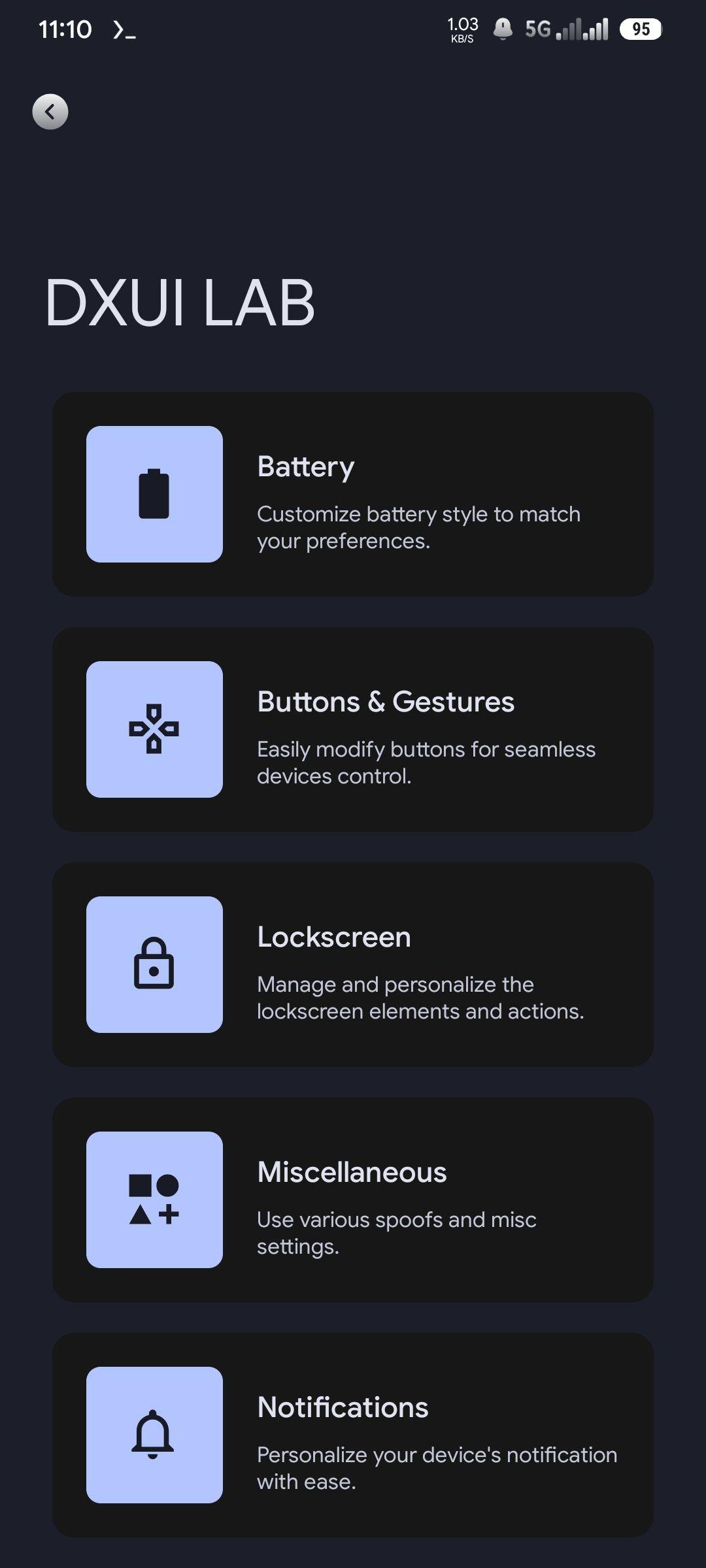Open the Lockscreen settings card
706x1568 pixels.
[353, 964]
